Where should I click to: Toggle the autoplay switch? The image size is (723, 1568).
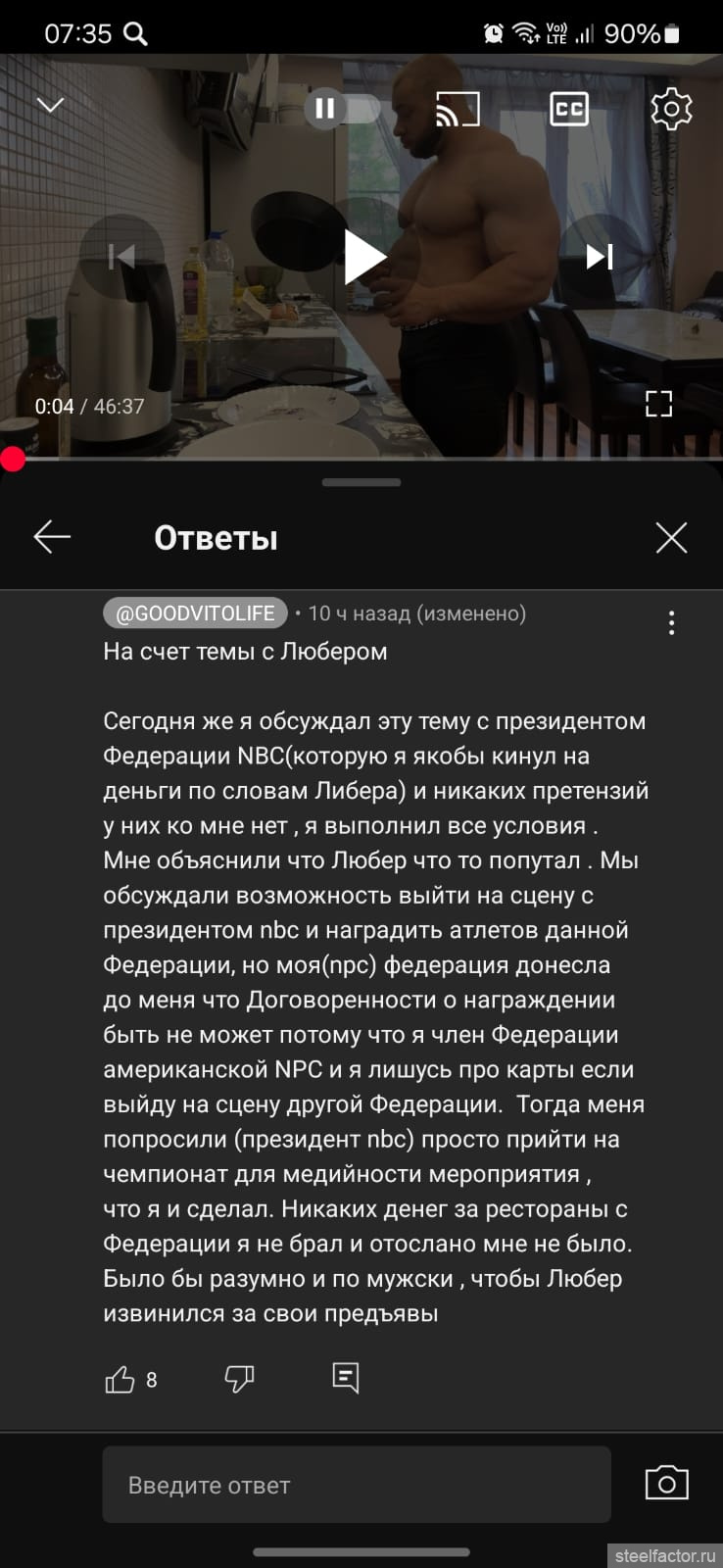click(x=342, y=108)
